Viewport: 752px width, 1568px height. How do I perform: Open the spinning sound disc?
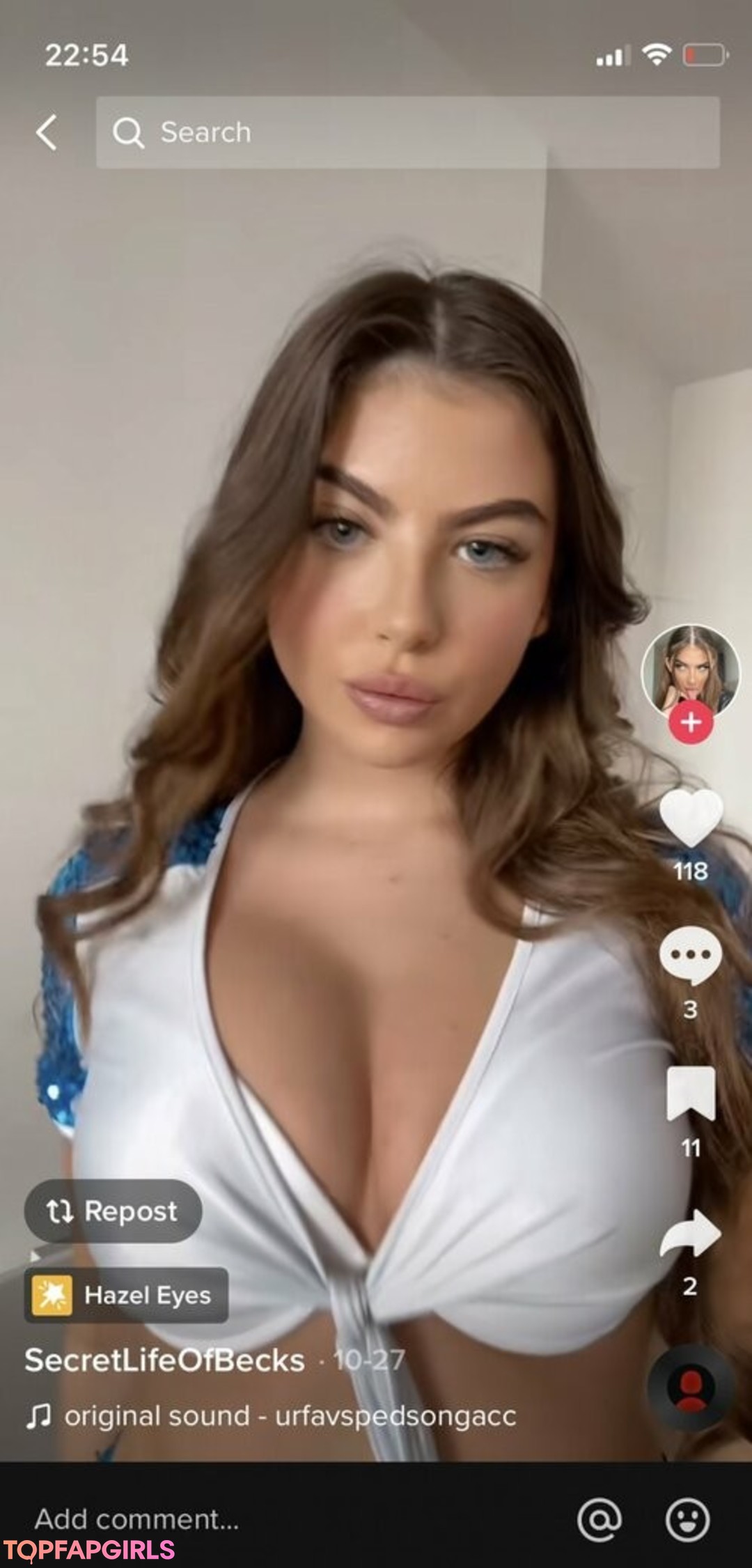point(691,1386)
